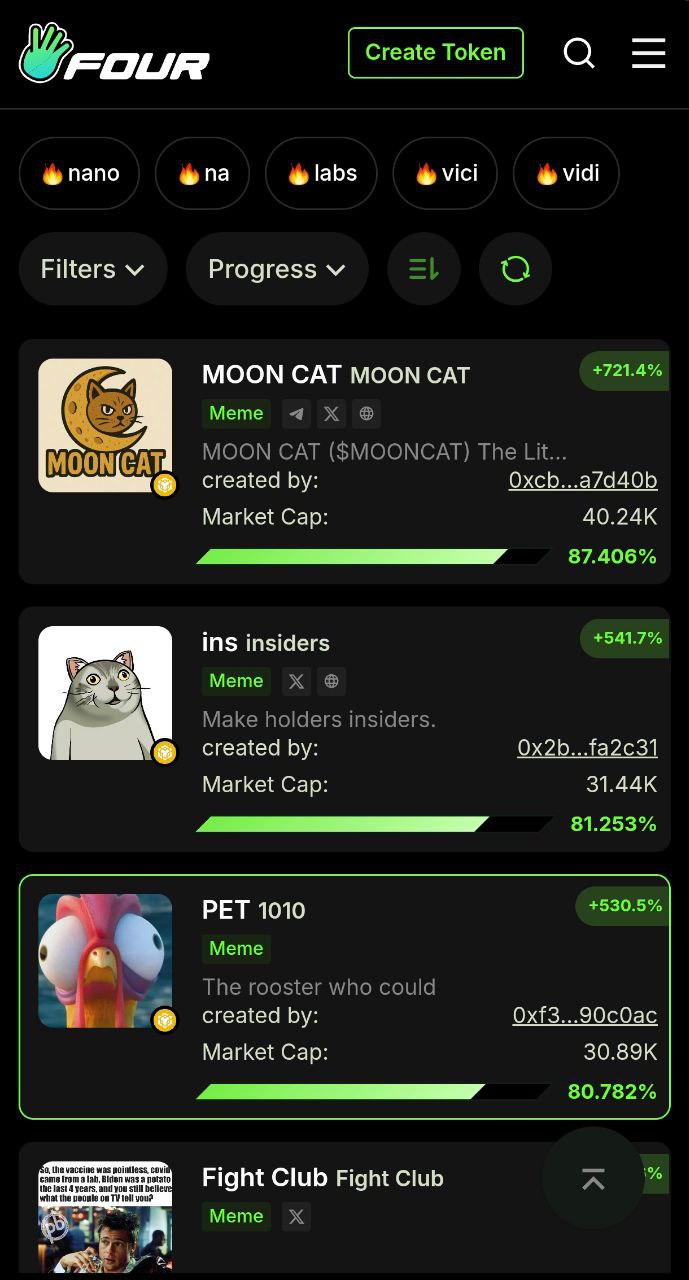
Task: Open the MOON CAT token card
Action: 344,461
